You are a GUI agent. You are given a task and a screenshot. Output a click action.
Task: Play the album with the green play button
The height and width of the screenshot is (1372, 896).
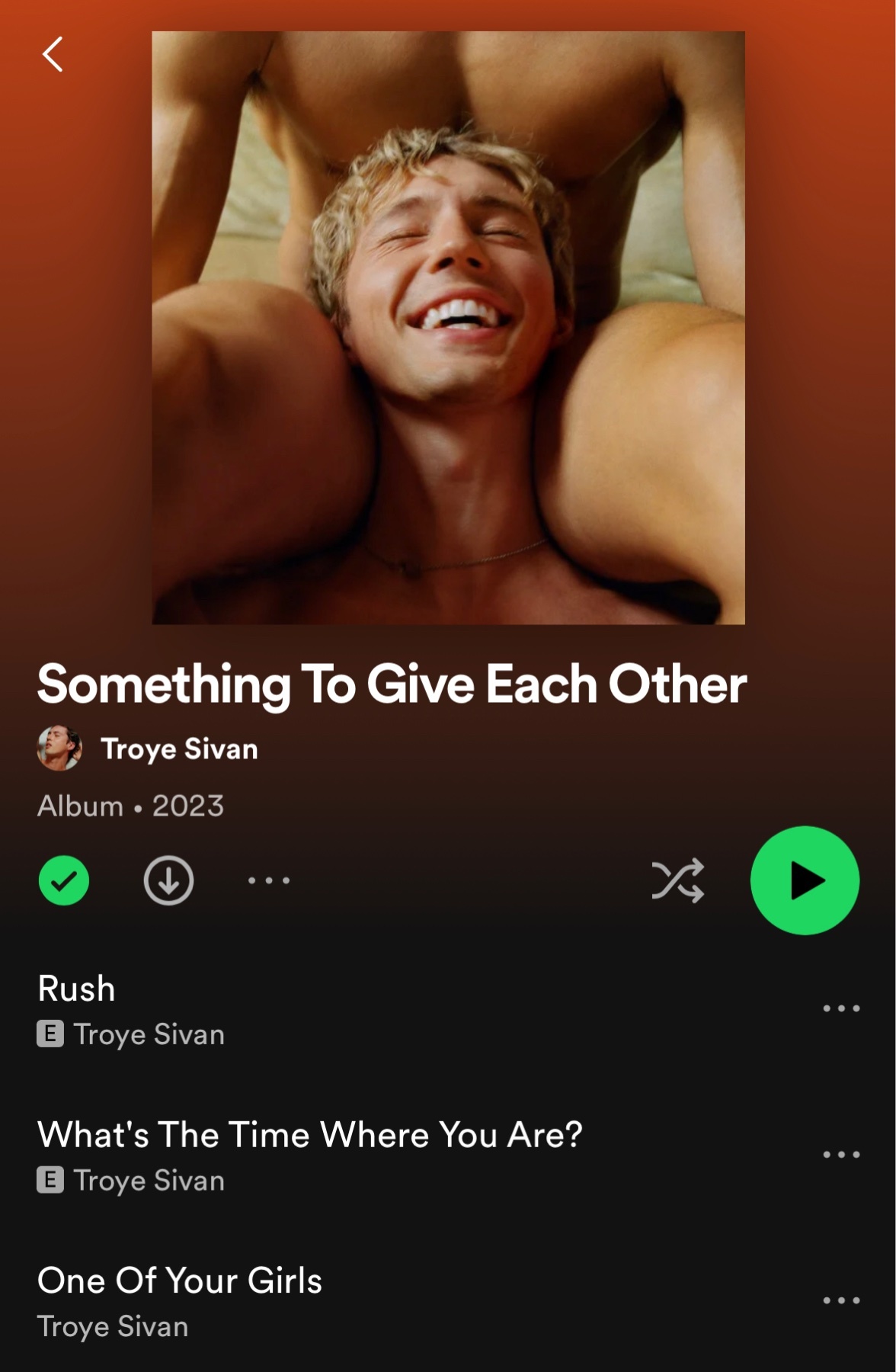pyautogui.click(x=805, y=880)
